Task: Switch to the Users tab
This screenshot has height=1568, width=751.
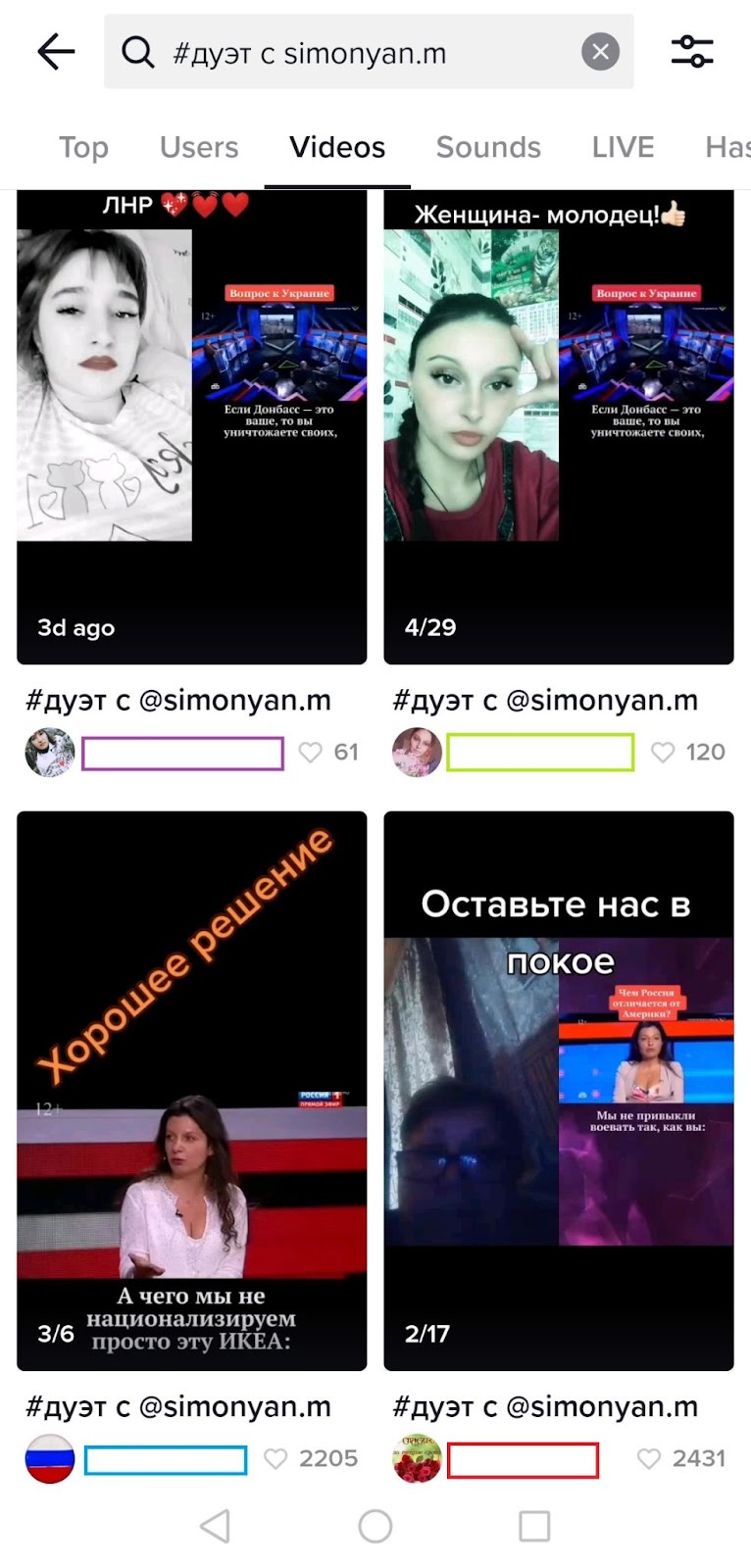Action: (199, 147)
